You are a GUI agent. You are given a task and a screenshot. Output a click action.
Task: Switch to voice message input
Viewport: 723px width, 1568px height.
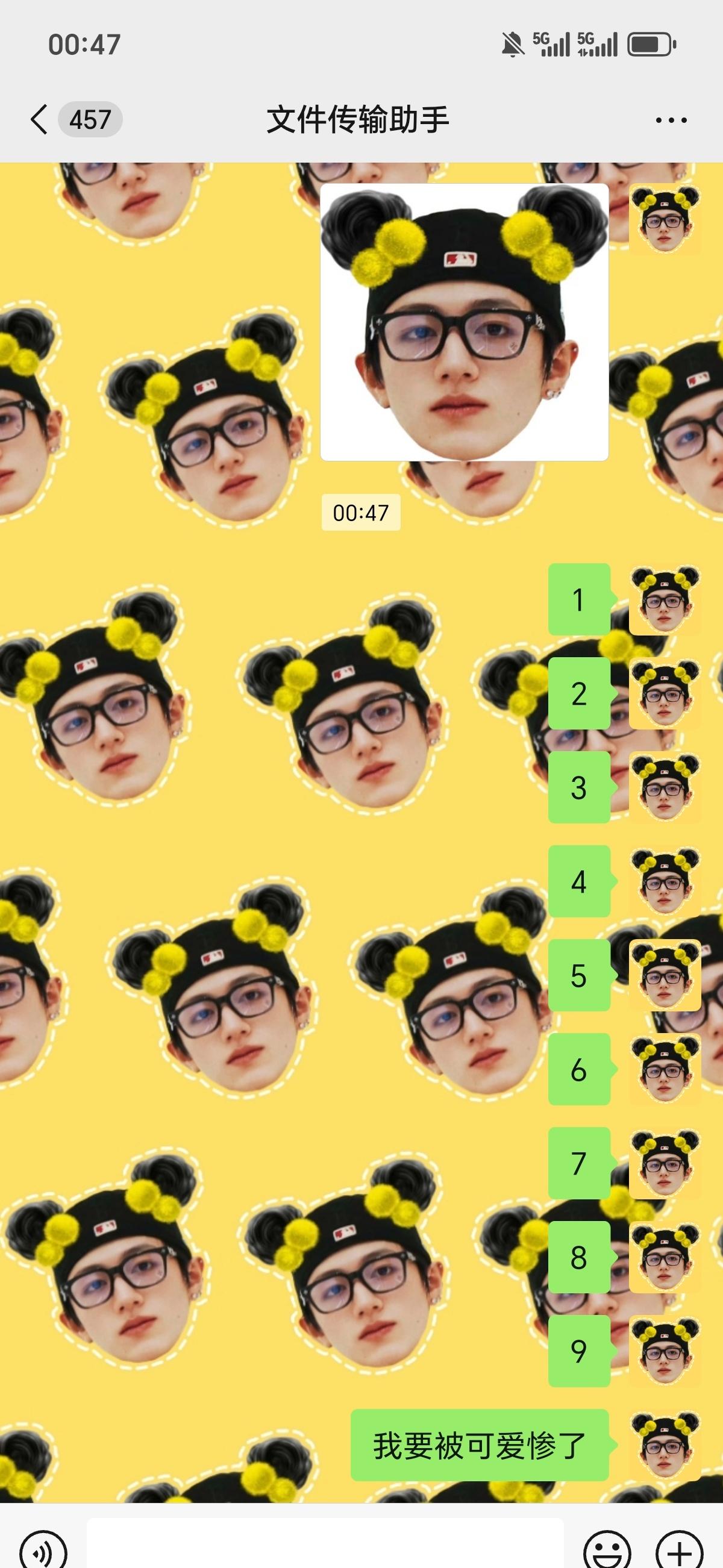point(43,1550)
